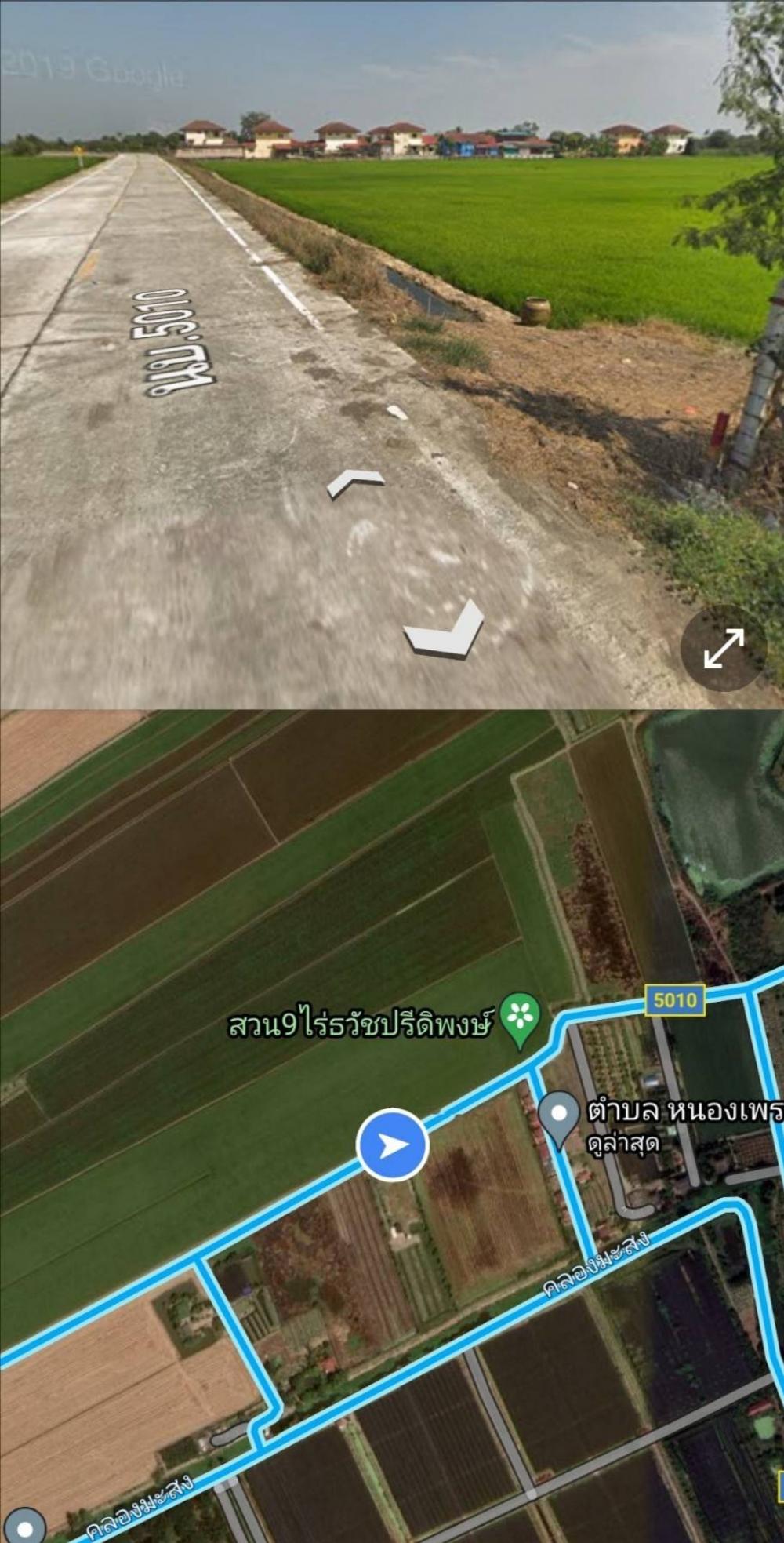This screenshot has height=1543, width=784.
Task: Move forward along the road arrow
Action: coord(356,484)
